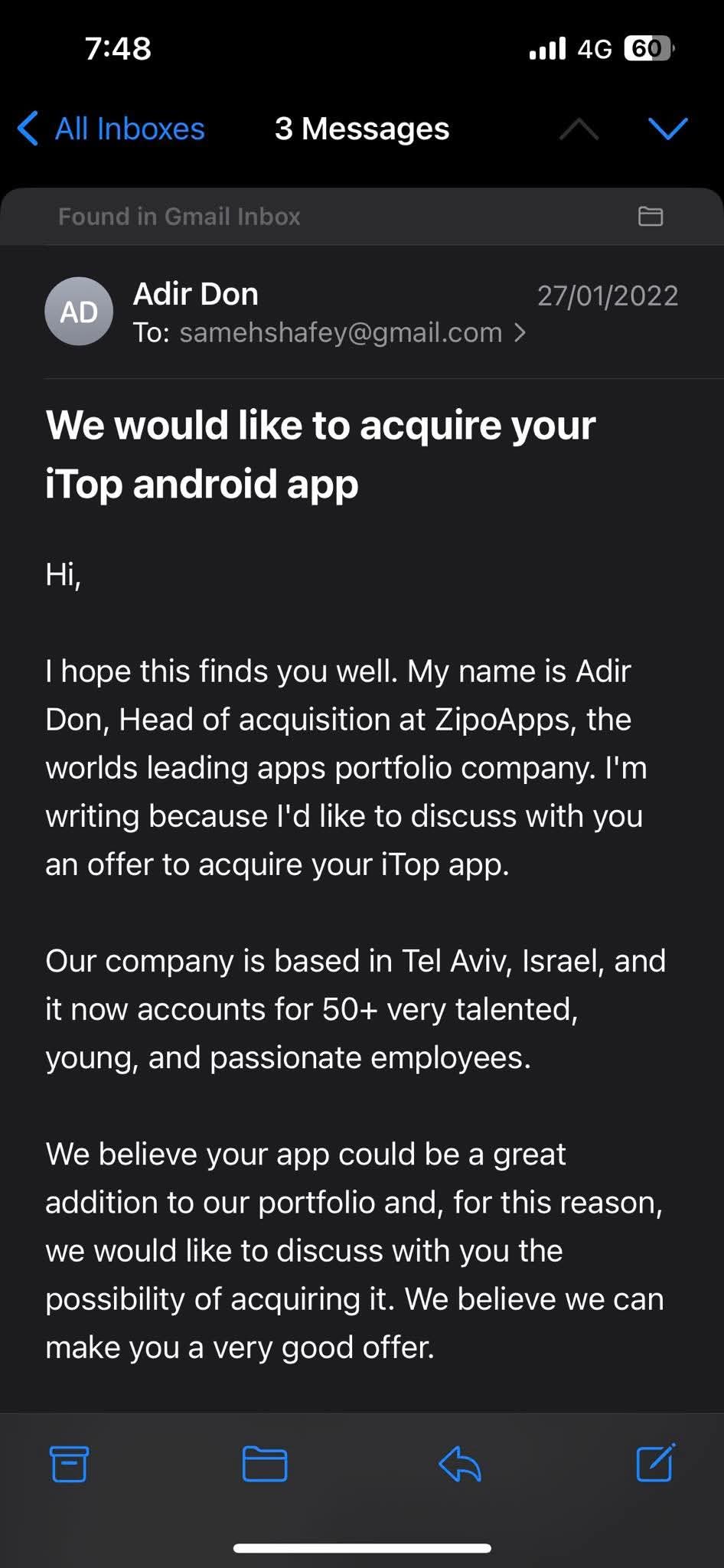Open the Gmail Inbox folder icon in banner

tap(650, 217)
